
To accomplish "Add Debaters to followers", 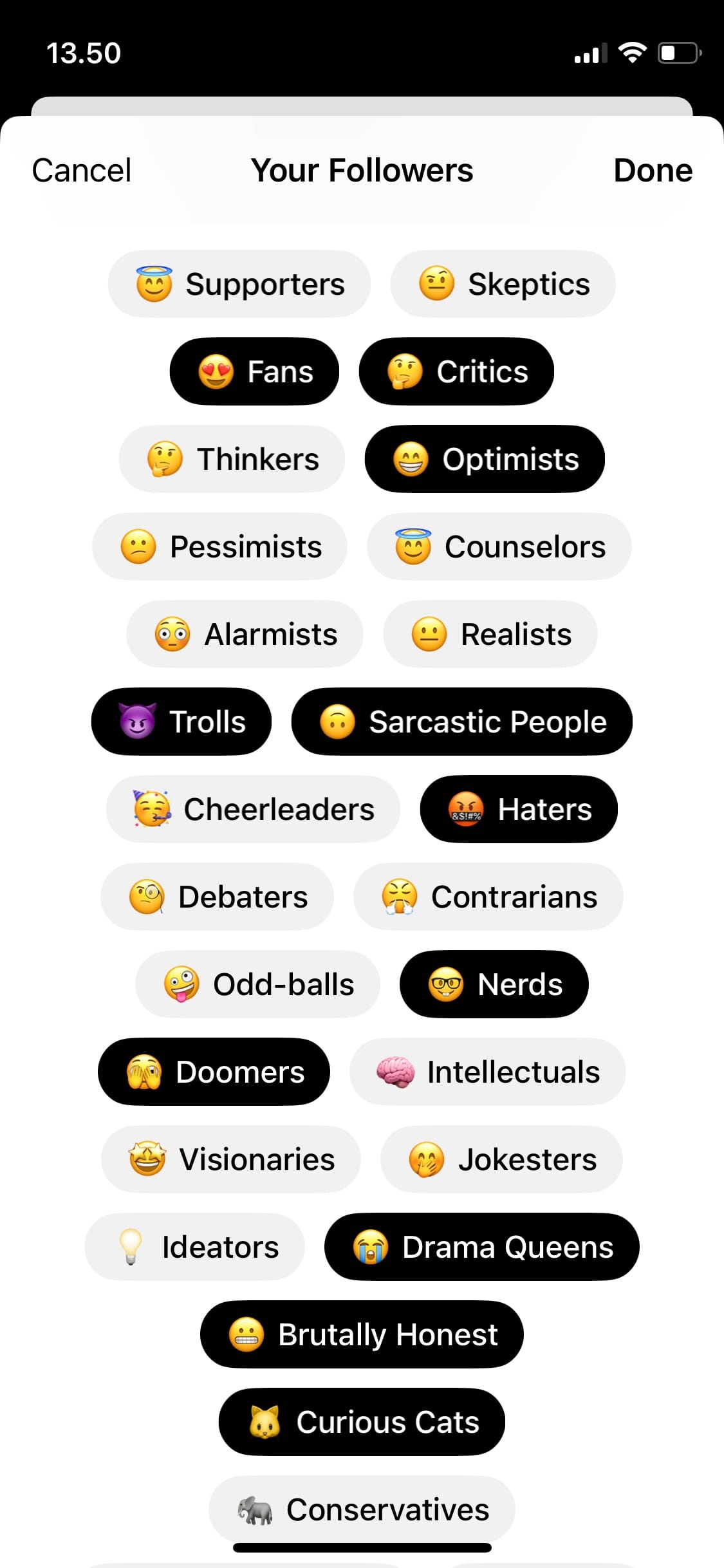I will [217, 897].
